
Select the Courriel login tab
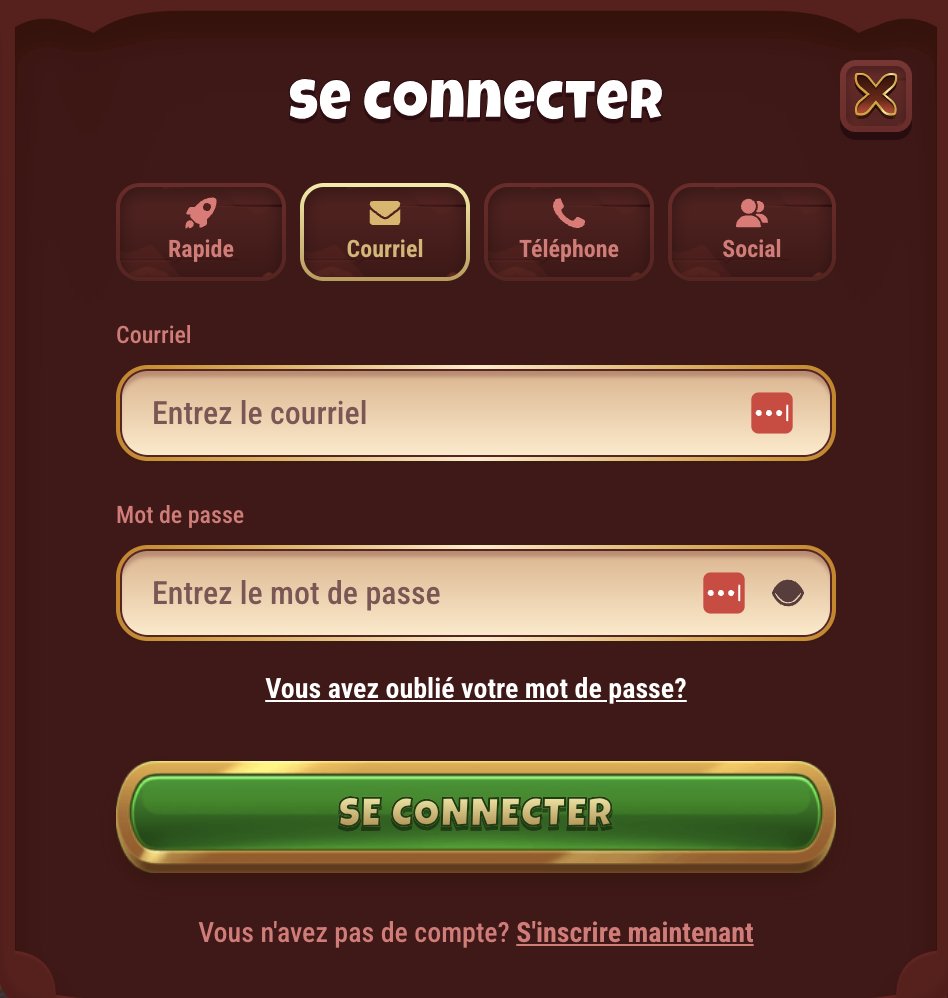(x=385, y=232)
